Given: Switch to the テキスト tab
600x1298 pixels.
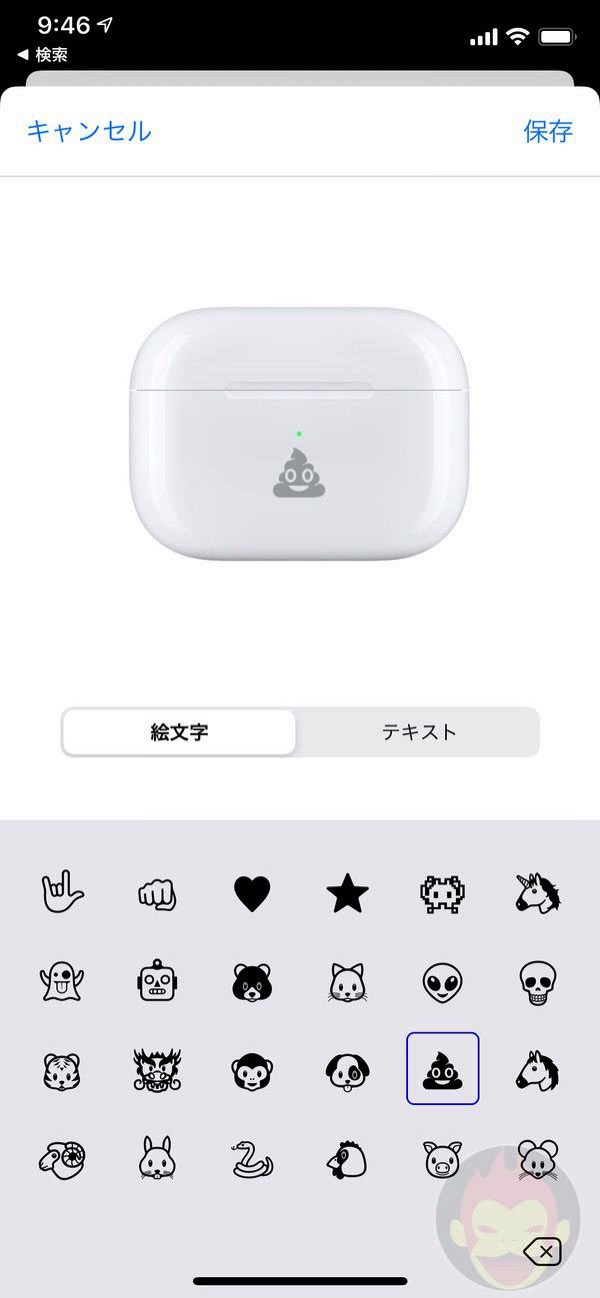Looking at the screenshot, I should pos(419,732).
